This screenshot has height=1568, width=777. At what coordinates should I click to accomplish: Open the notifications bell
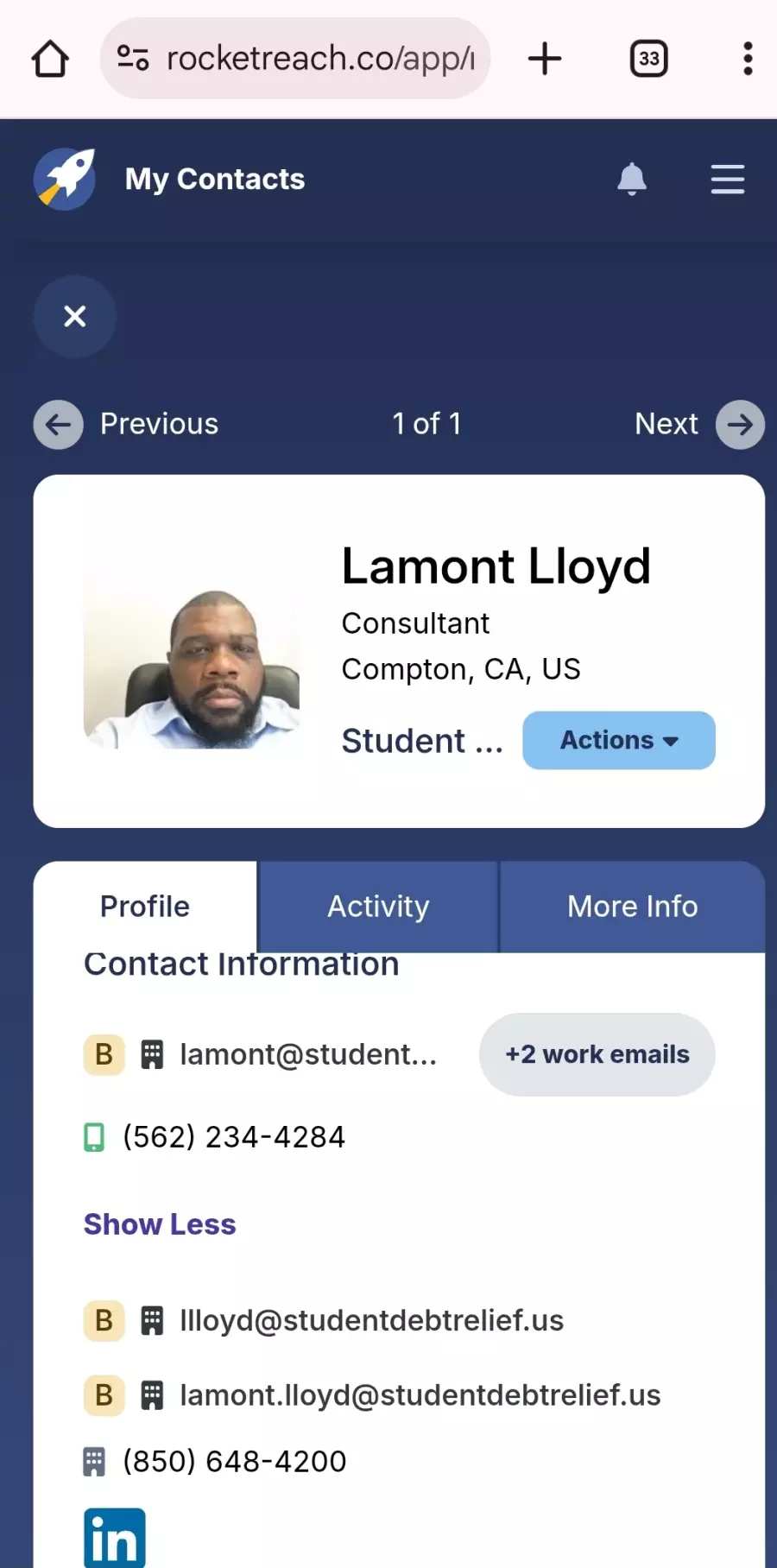tap(632, 179)
